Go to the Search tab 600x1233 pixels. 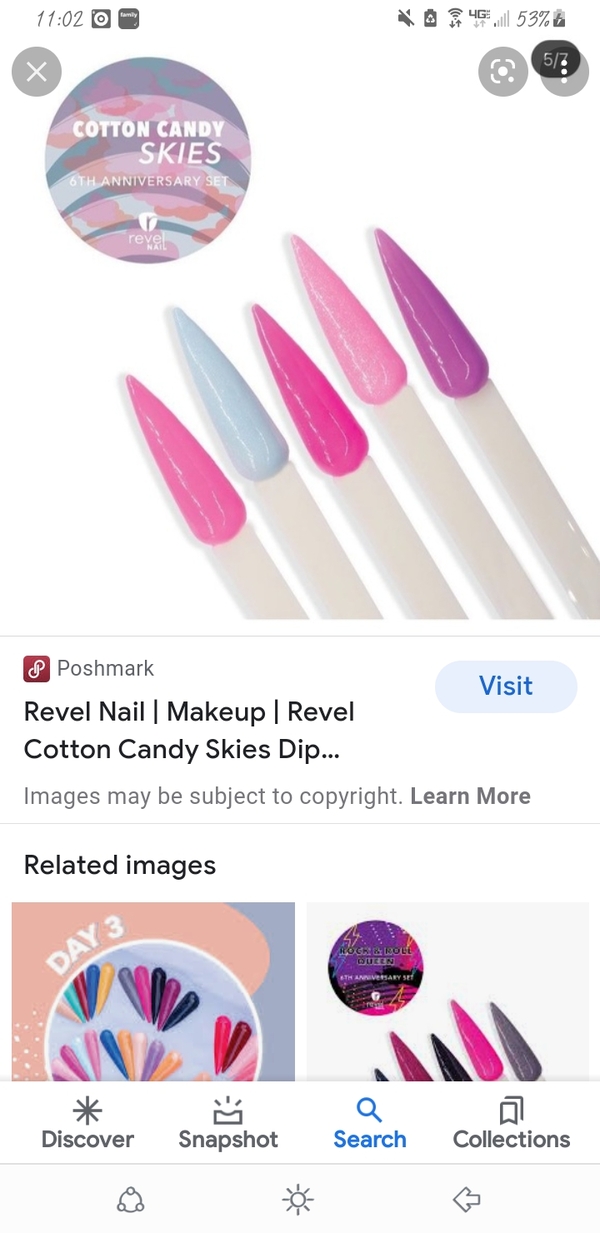(370, 1123)
